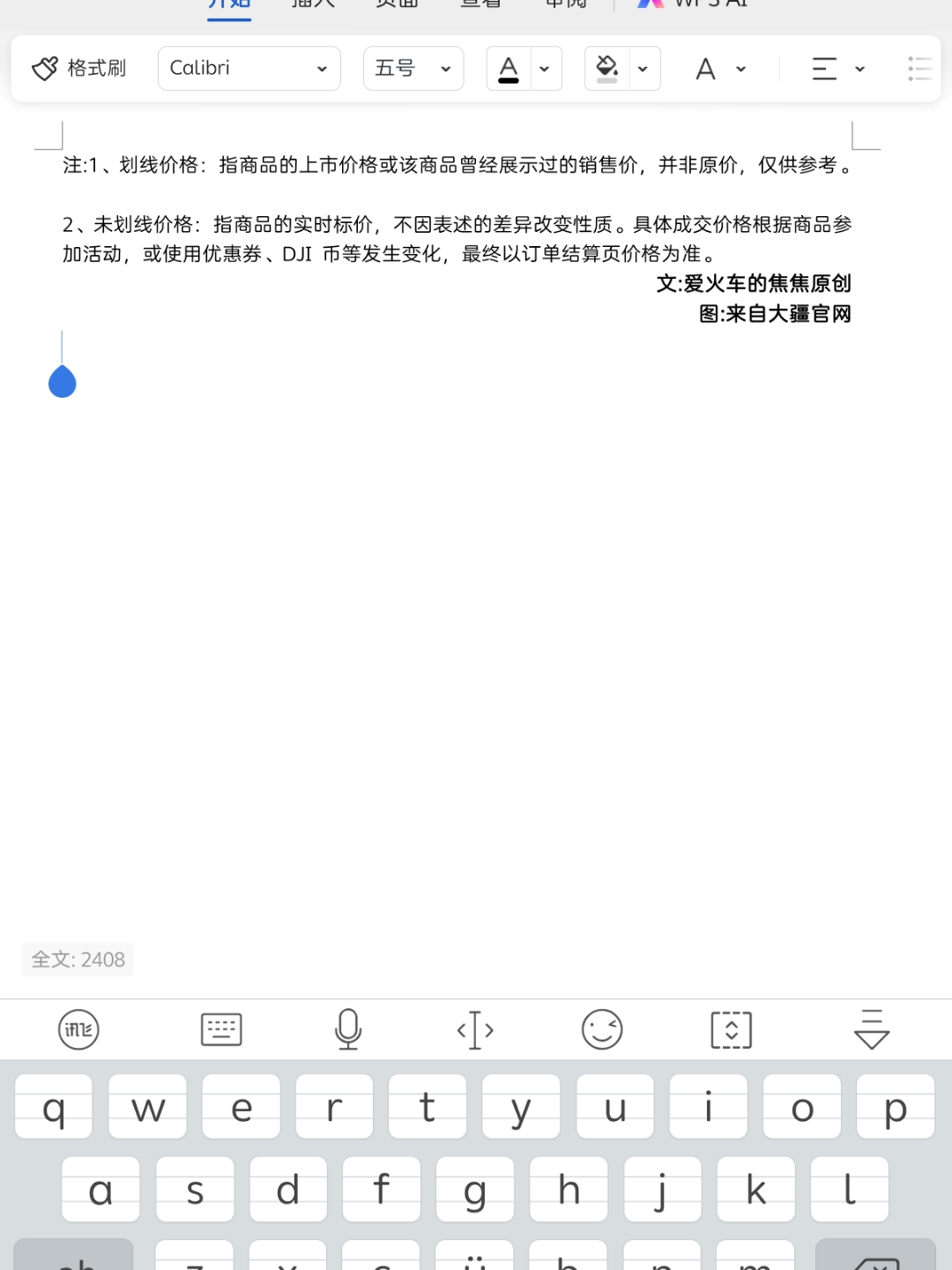The height and width of the screenshot is (1270, 952).
Task: Open the 讯飞 input method menu
Action: point(78,1029)
